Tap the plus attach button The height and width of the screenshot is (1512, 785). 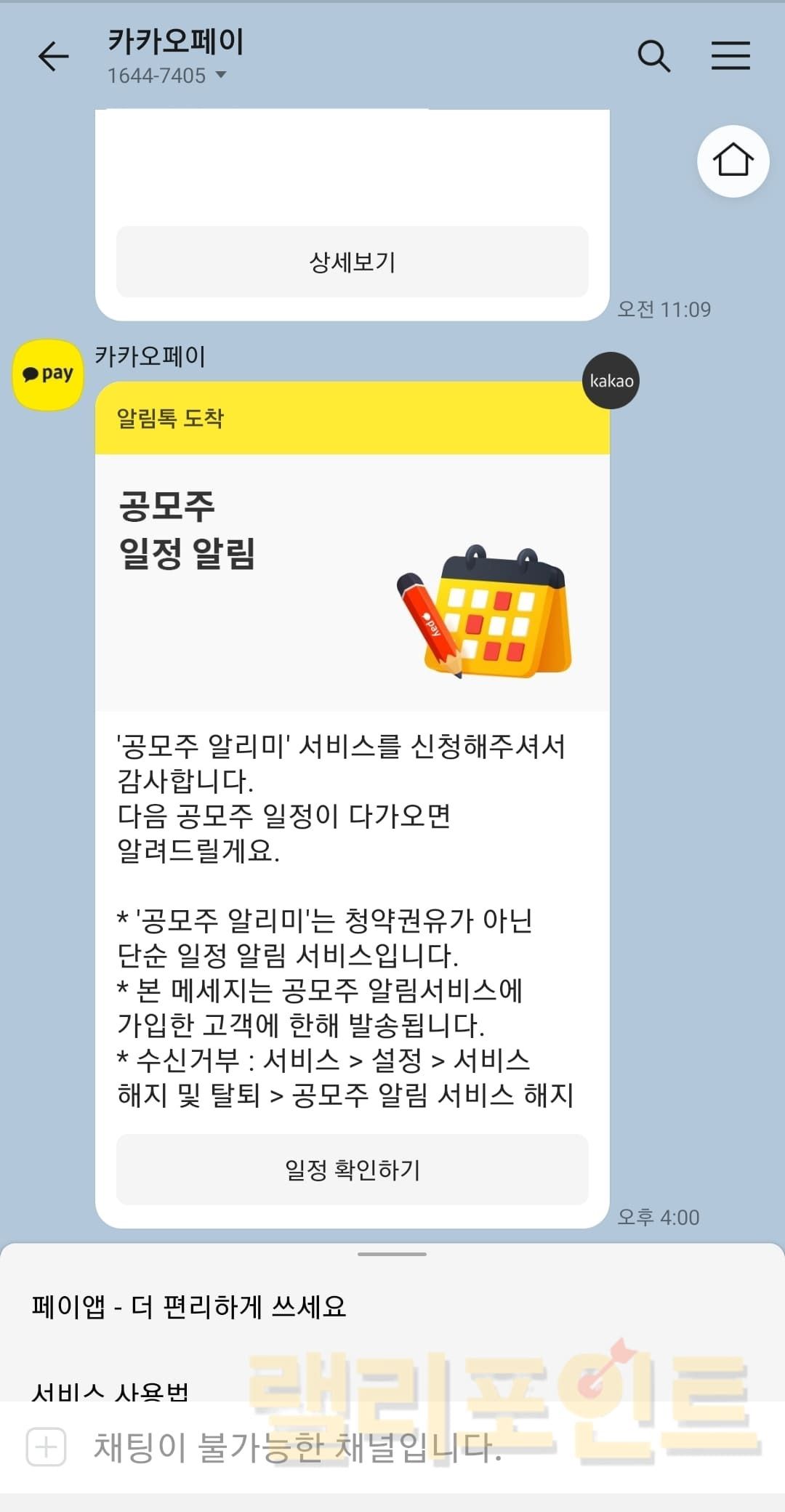point(47,1447)
